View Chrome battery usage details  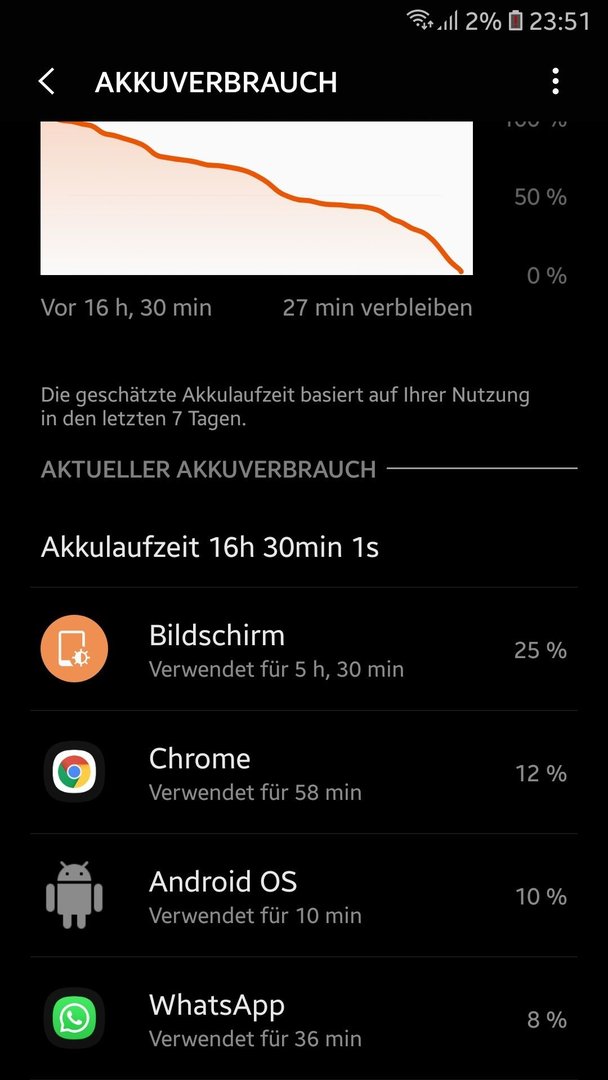tap(304, 773)
